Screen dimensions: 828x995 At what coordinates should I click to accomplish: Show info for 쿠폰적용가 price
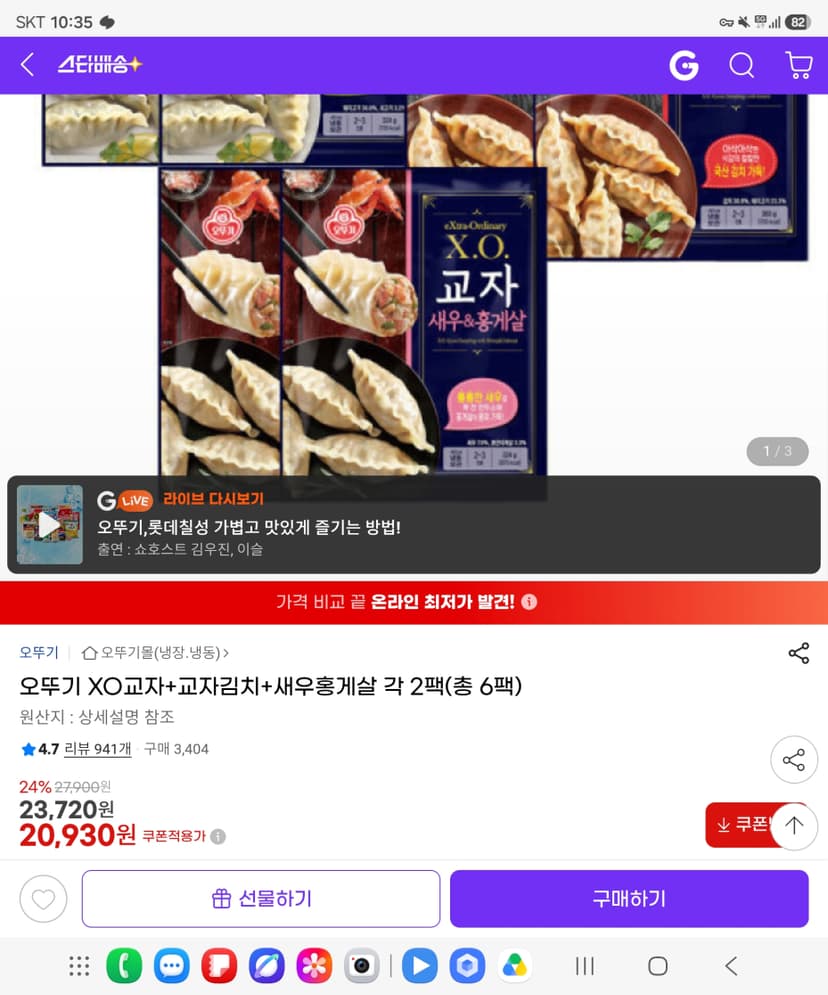(x=218, y=836)
